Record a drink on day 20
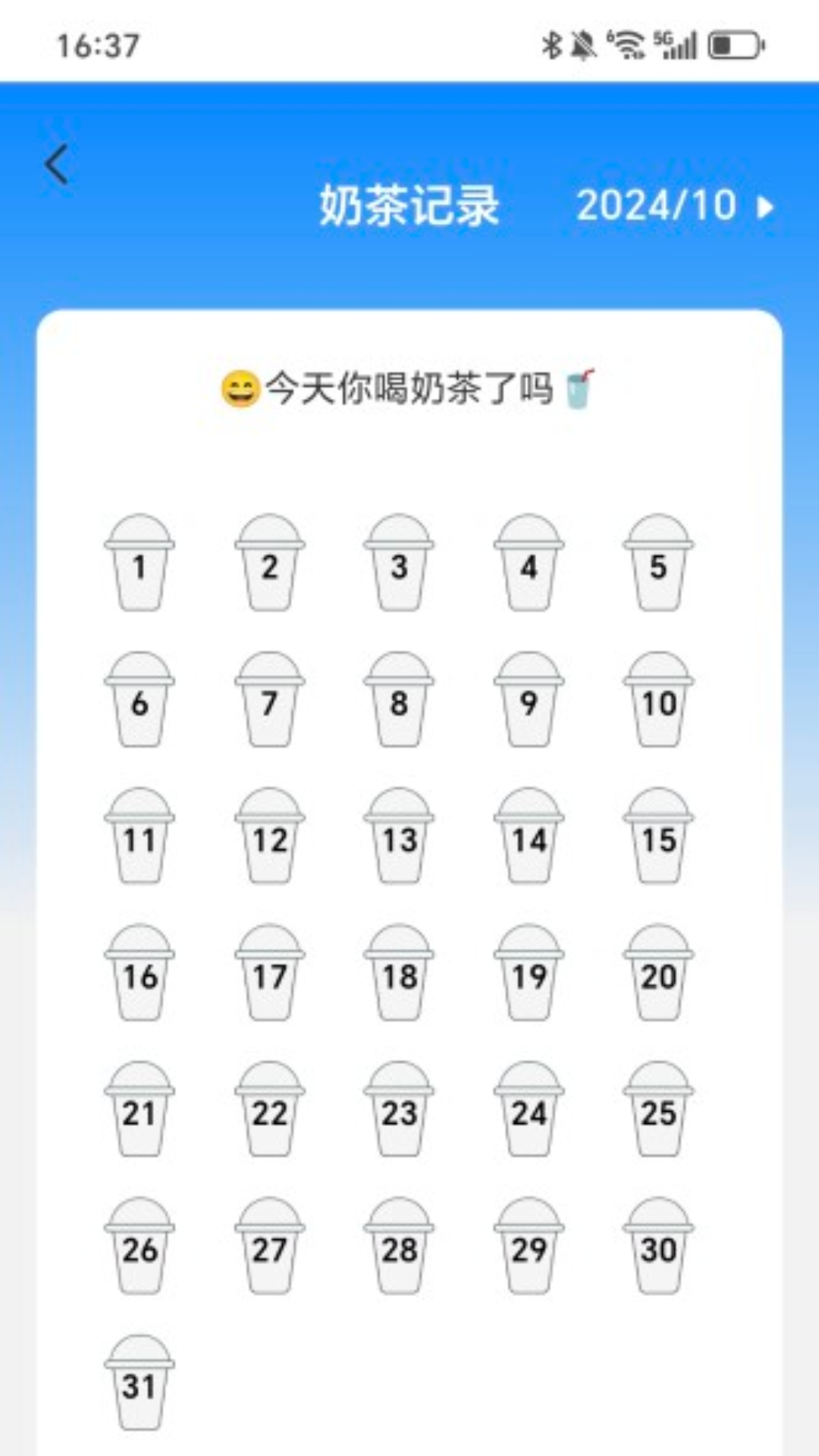819x1456 pixels. click(x=658, y=972)
